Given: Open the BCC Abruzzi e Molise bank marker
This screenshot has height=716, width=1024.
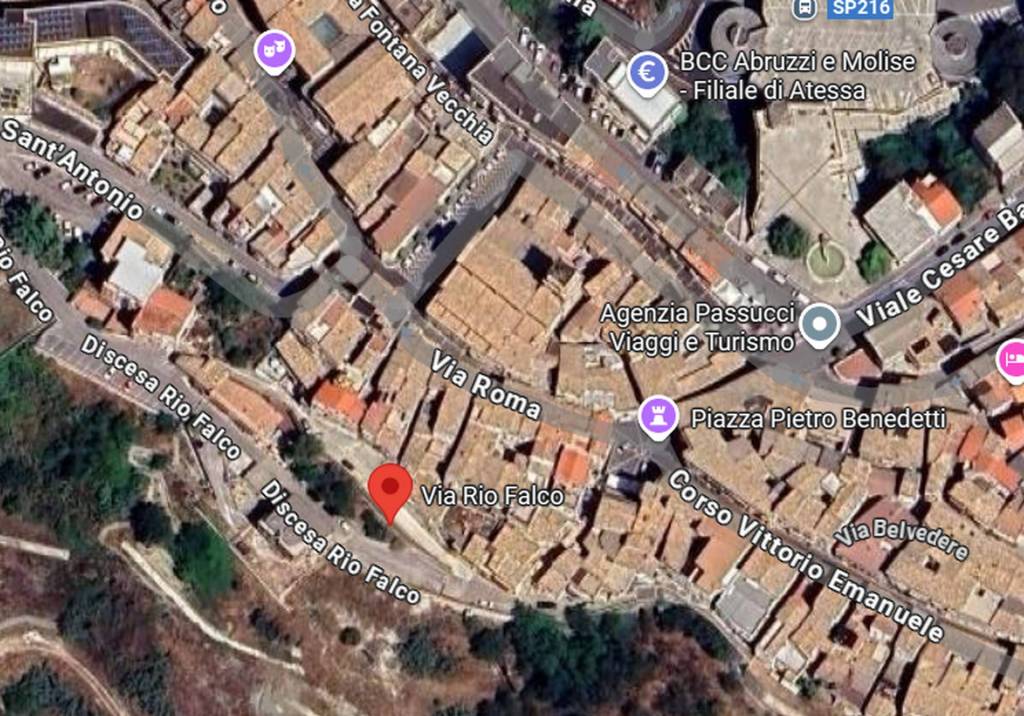Looking at the screenshot, I should pos(648,74).
